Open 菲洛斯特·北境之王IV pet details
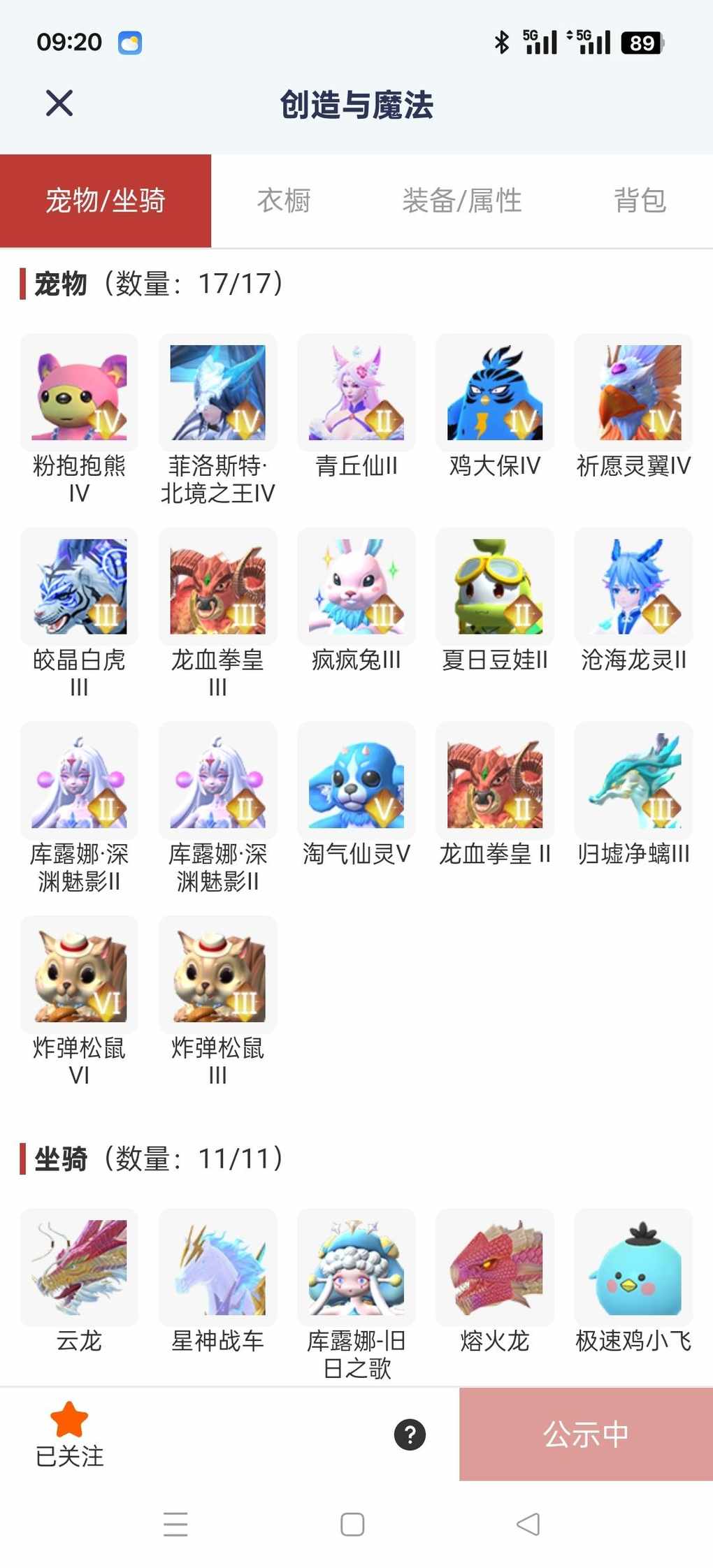Image resolution: width=713 pixels, height=1568 pixels. coord(217,393)
